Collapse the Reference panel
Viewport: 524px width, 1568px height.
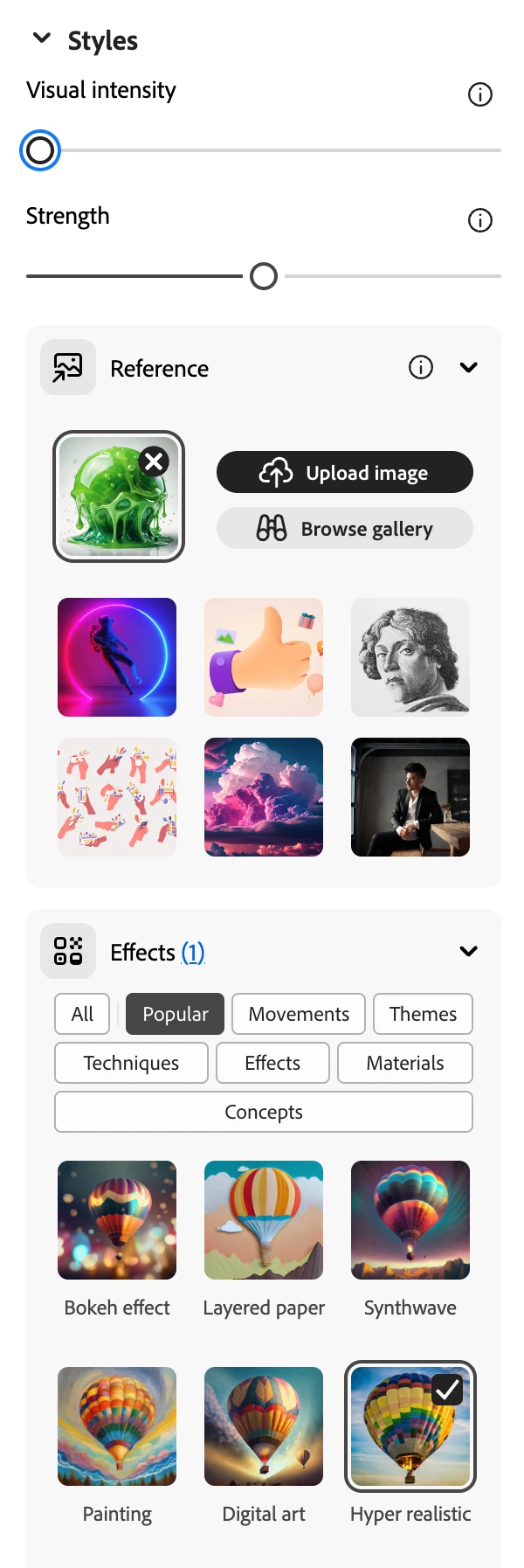pyautogui.click(x=468, y=368)
